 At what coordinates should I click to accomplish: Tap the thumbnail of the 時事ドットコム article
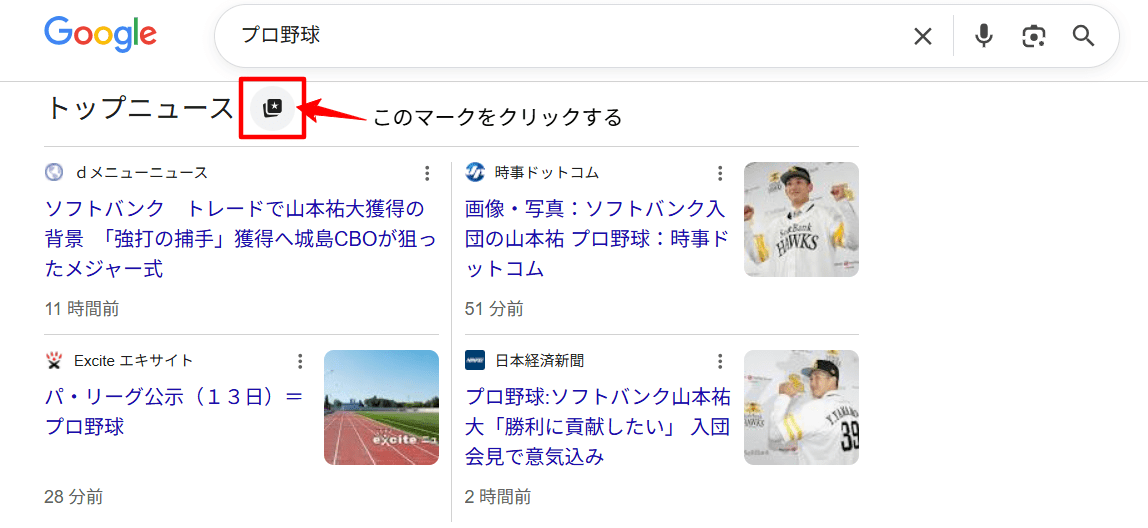(801, 220)
